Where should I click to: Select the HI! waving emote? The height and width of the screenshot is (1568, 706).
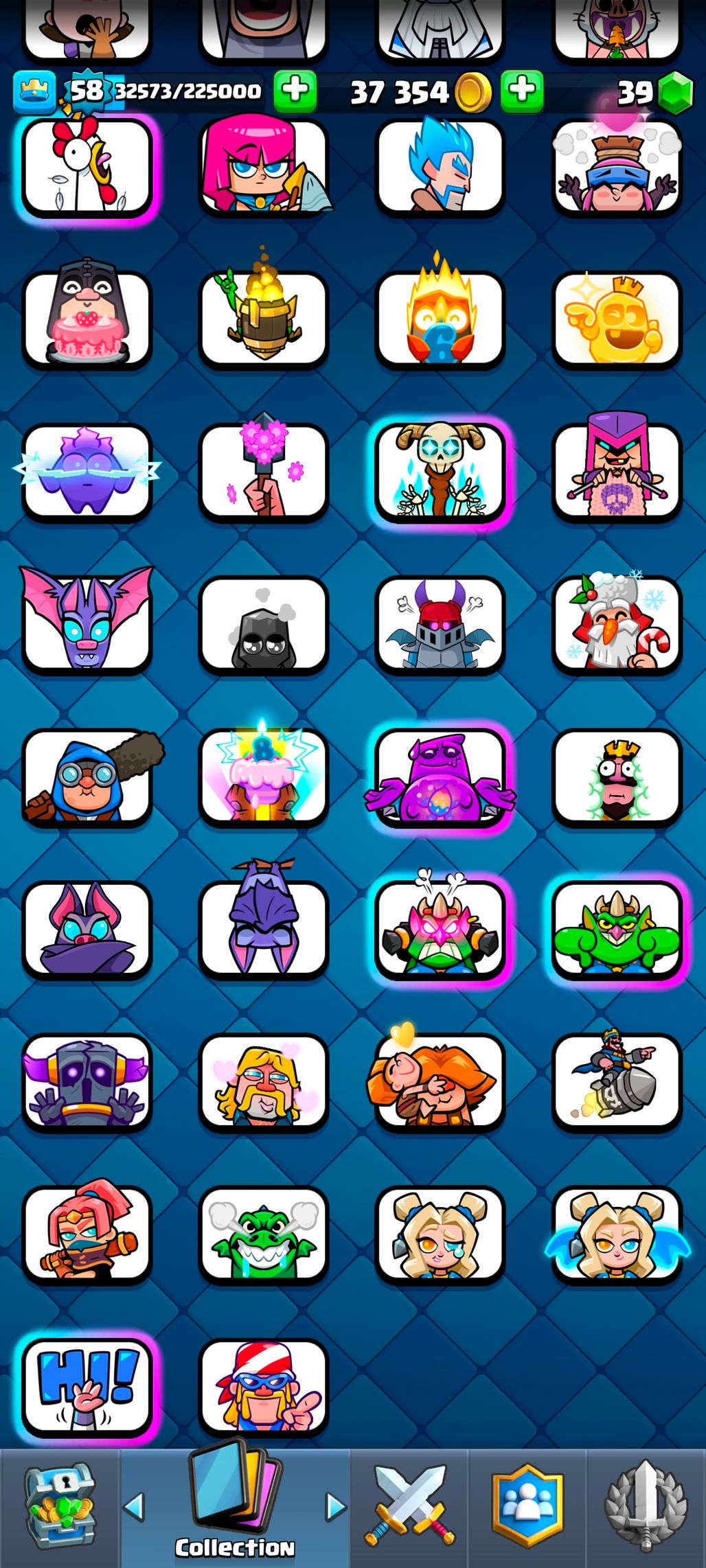click(x=87, y=1387)
